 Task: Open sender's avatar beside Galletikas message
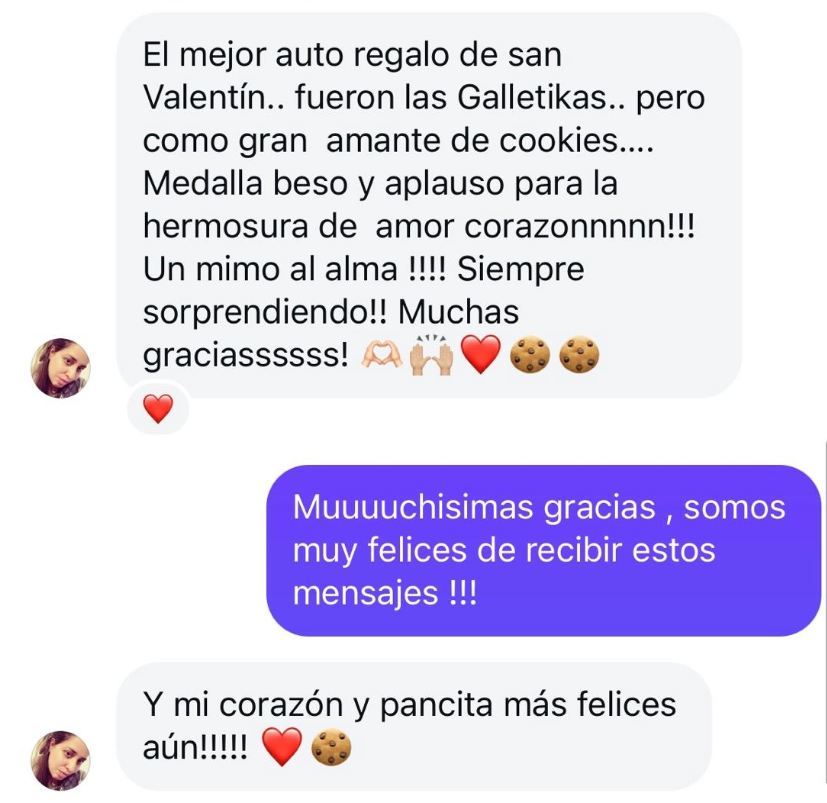pyautogui.click(x=61, y=367)
